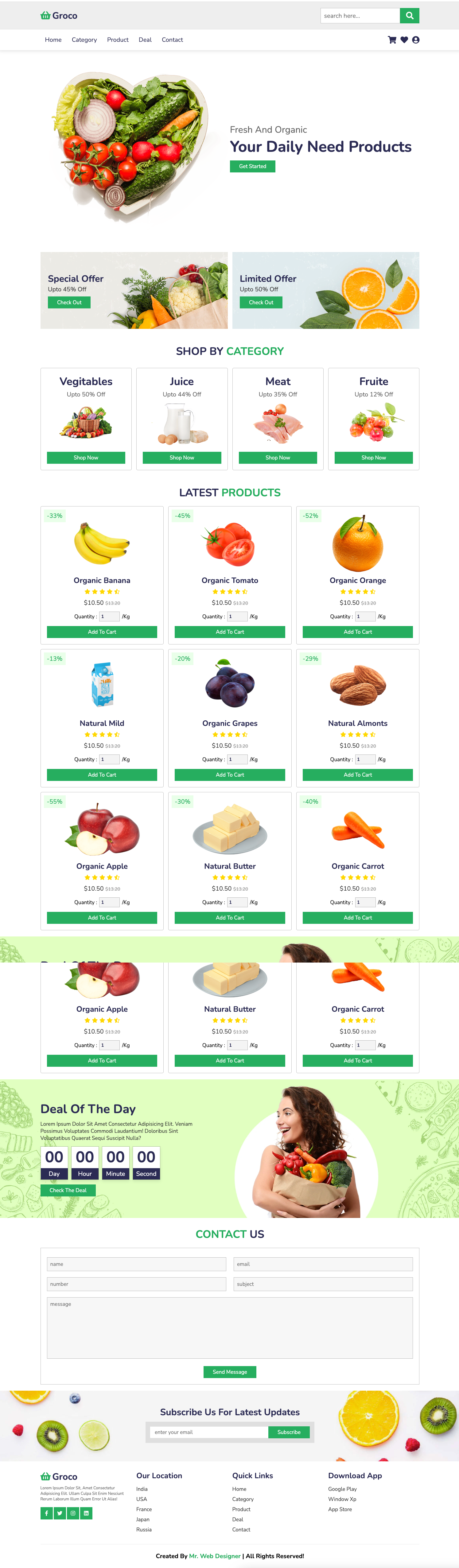Tap Check Out on the Limited Offer banner
The image size is (459, 1568).
(x=261, y=302)
